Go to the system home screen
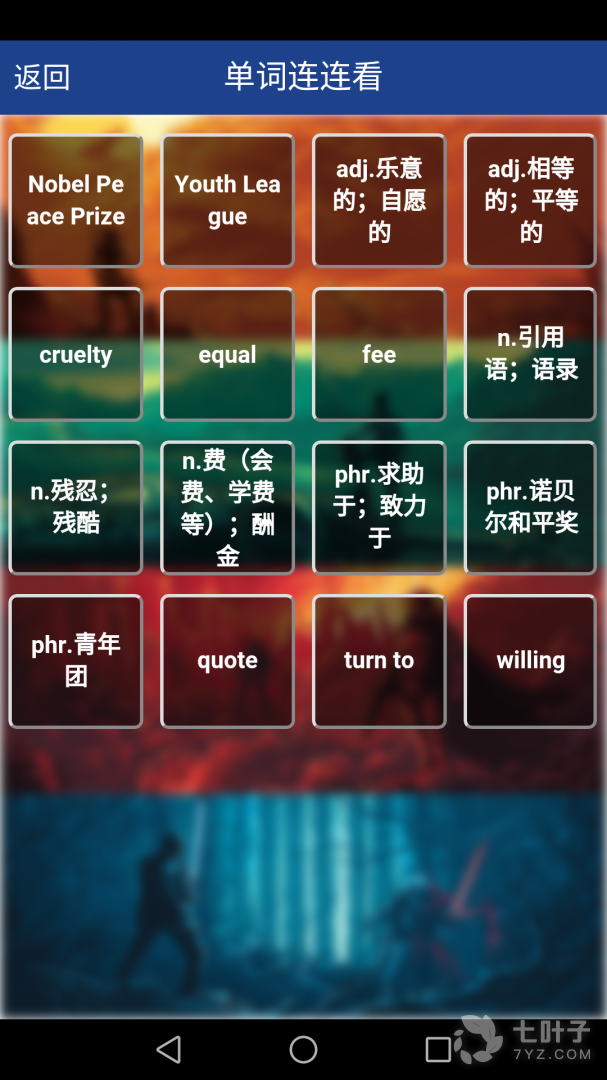The image size is (607, 1080). pos(303,1050)
